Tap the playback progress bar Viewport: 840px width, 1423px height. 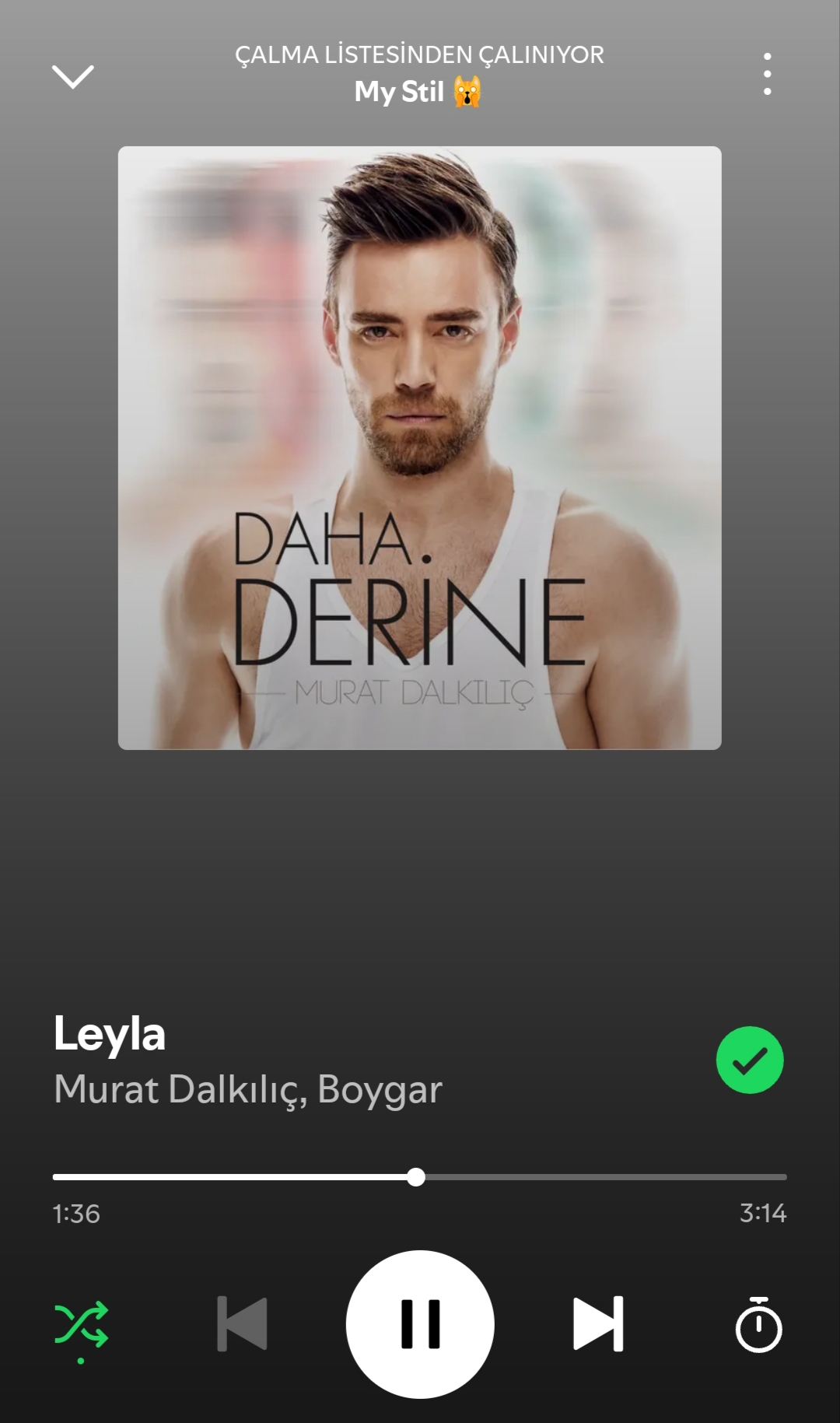pos(420,1177)
